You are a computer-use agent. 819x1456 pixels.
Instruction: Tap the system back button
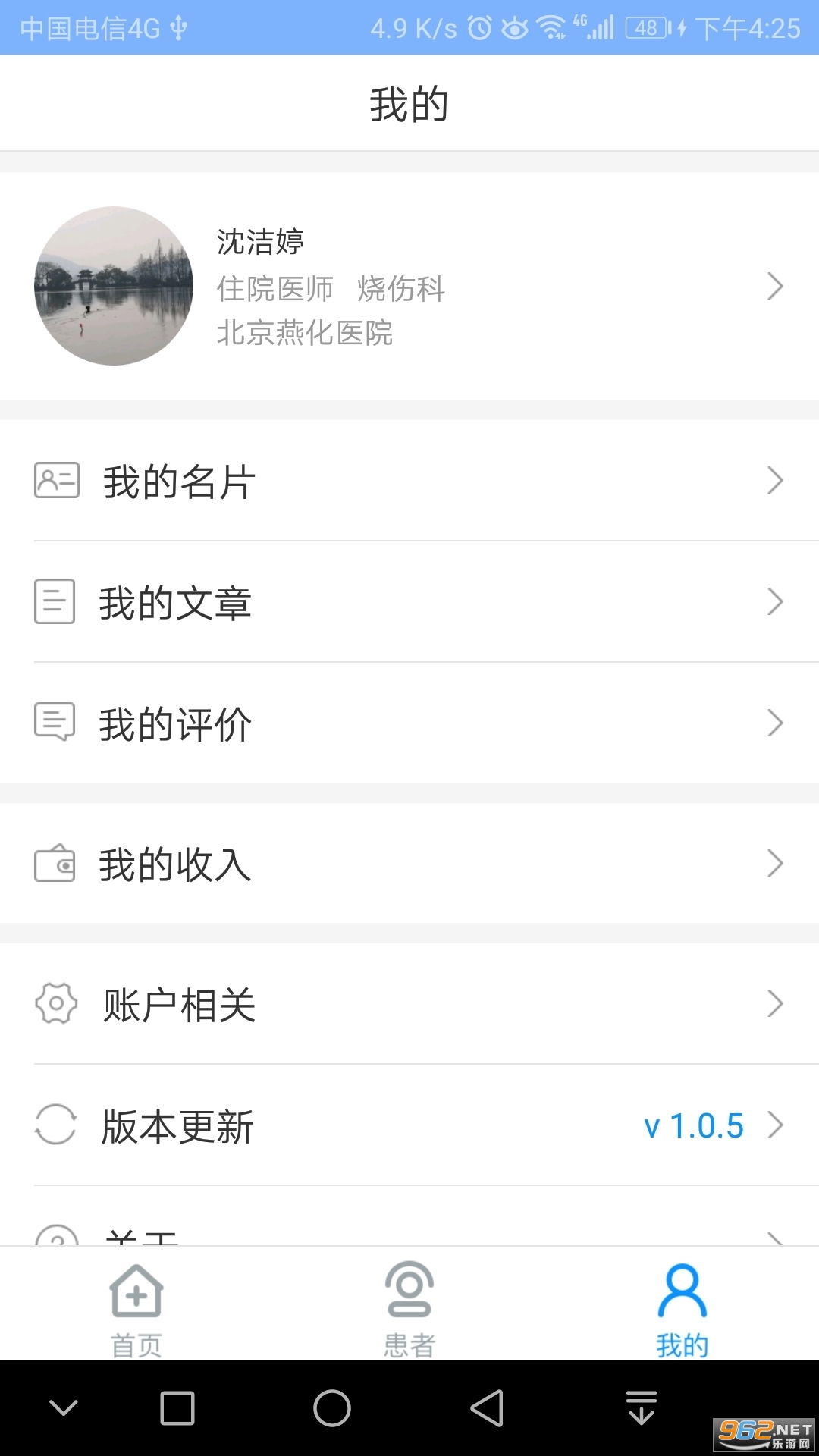(x=487, y=1408)
